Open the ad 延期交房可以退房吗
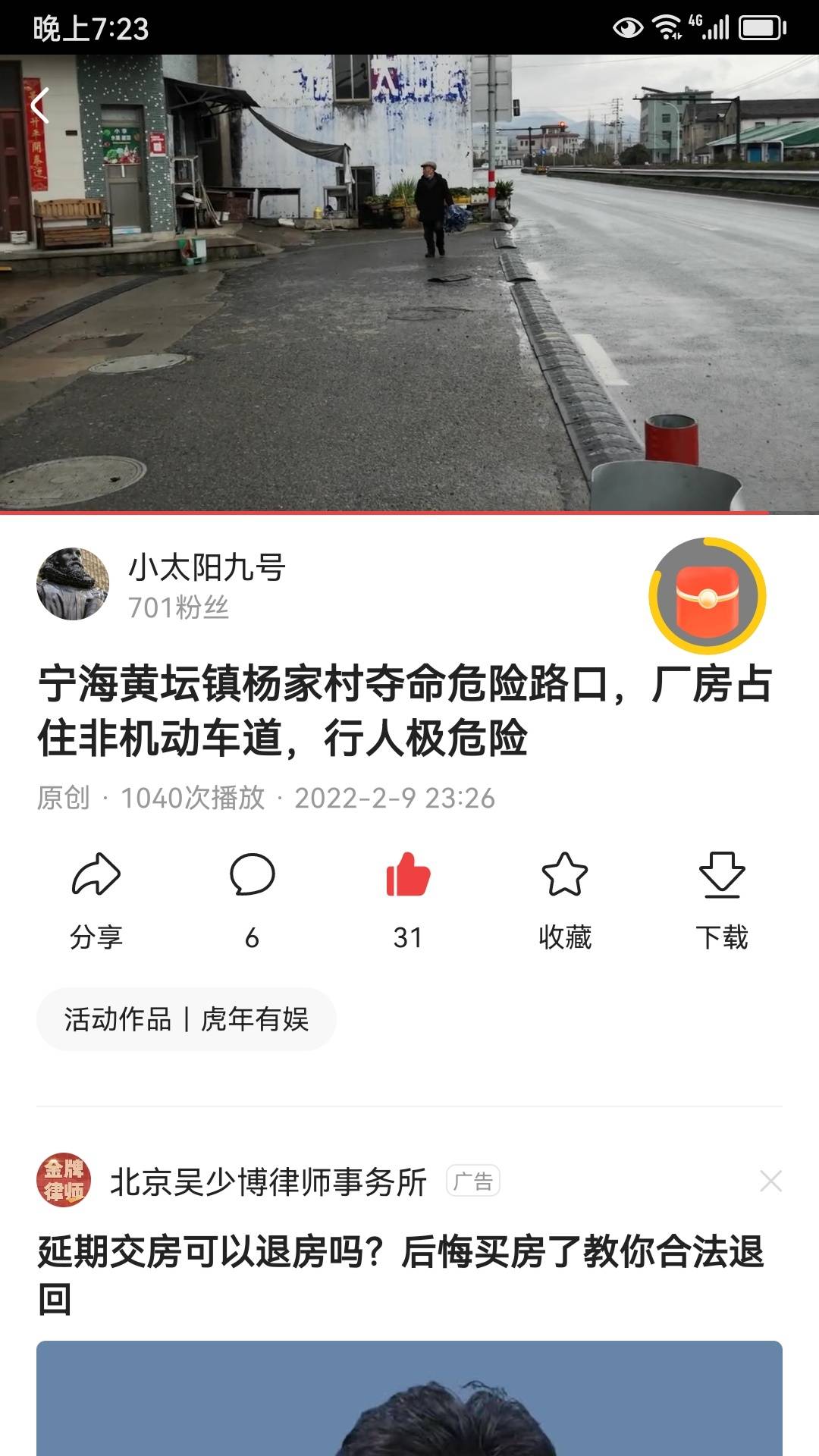Screen dimensions: 819x1456 [x=400, y=1275]
